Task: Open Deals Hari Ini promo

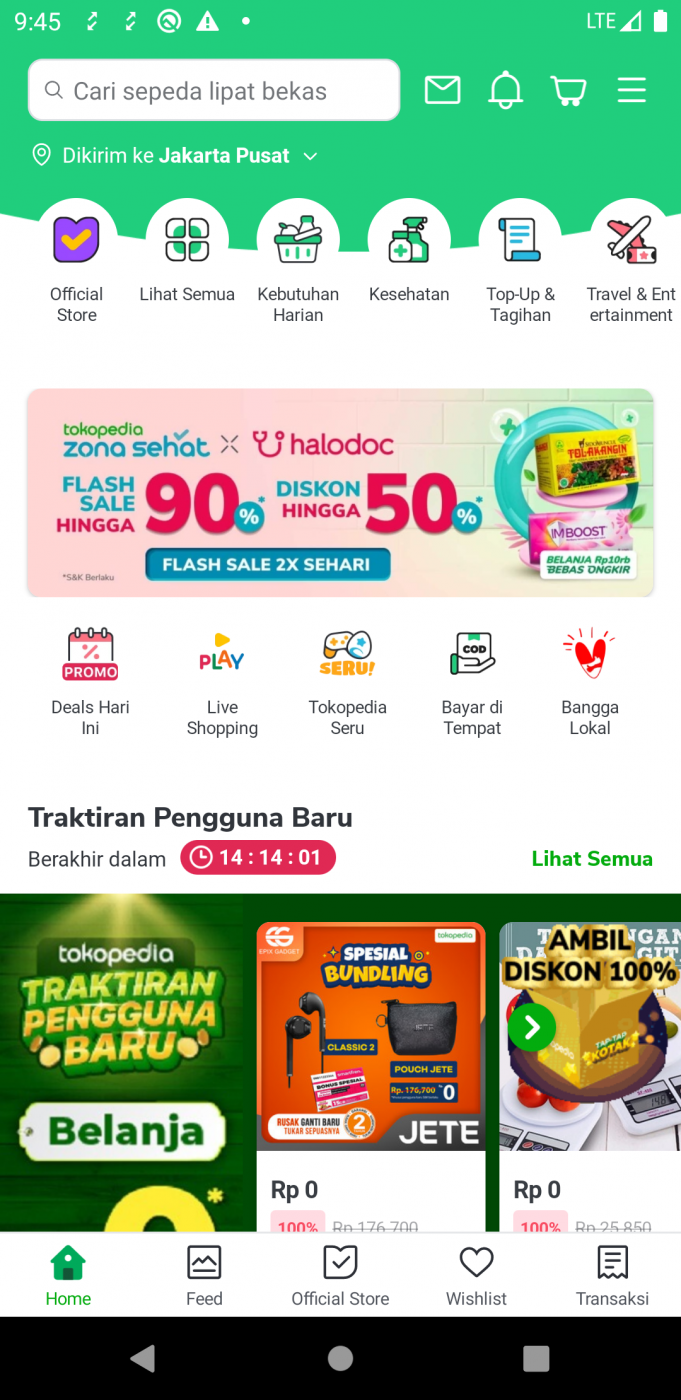Action: click(90, 655)
